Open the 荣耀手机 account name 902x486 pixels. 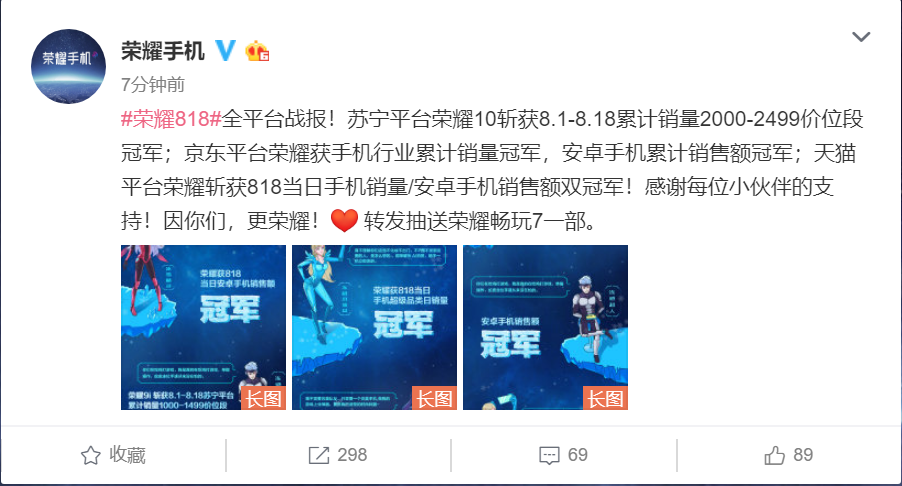[x=163, y=49]
